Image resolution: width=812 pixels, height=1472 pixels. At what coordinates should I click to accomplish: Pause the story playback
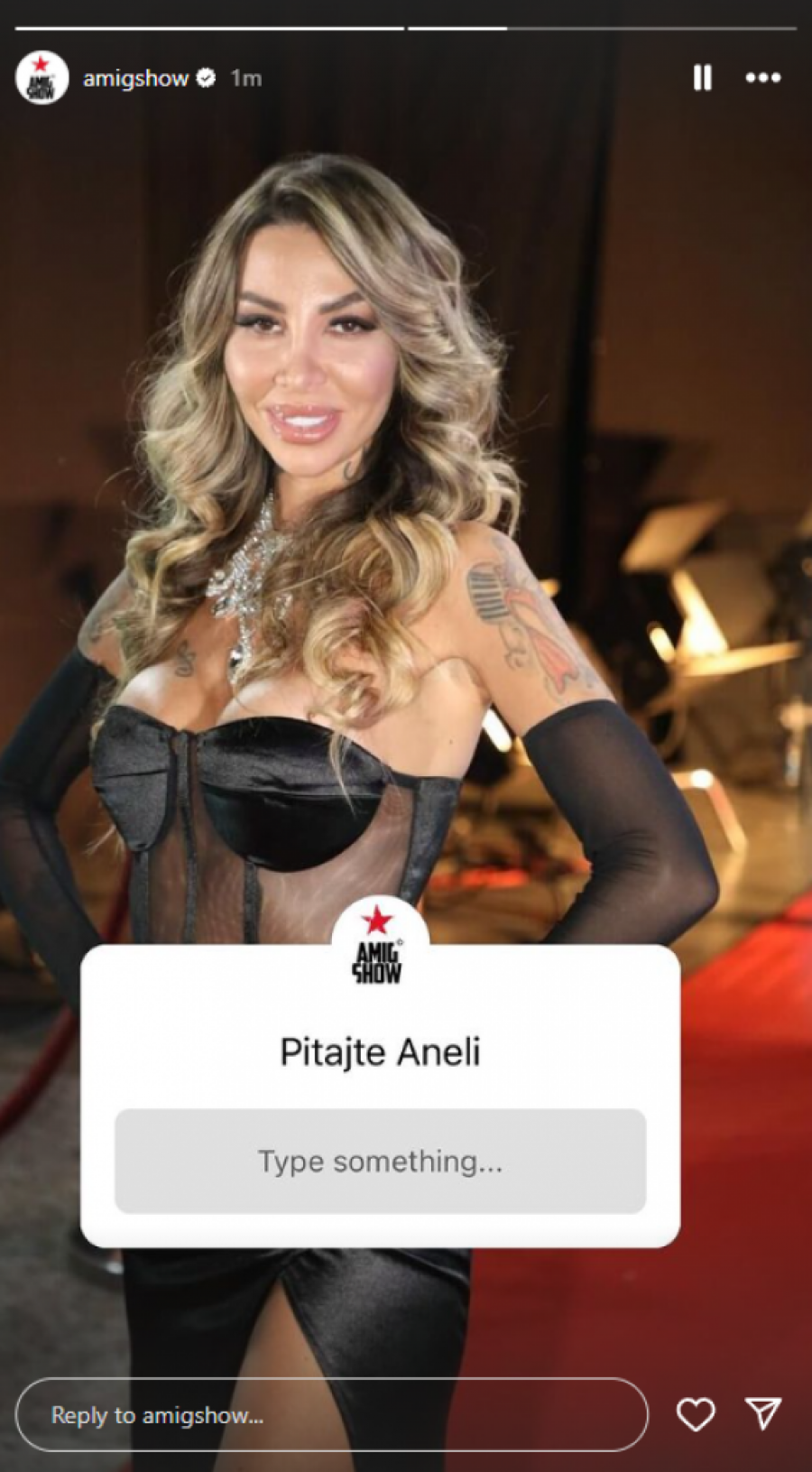[x=702, y=78]
